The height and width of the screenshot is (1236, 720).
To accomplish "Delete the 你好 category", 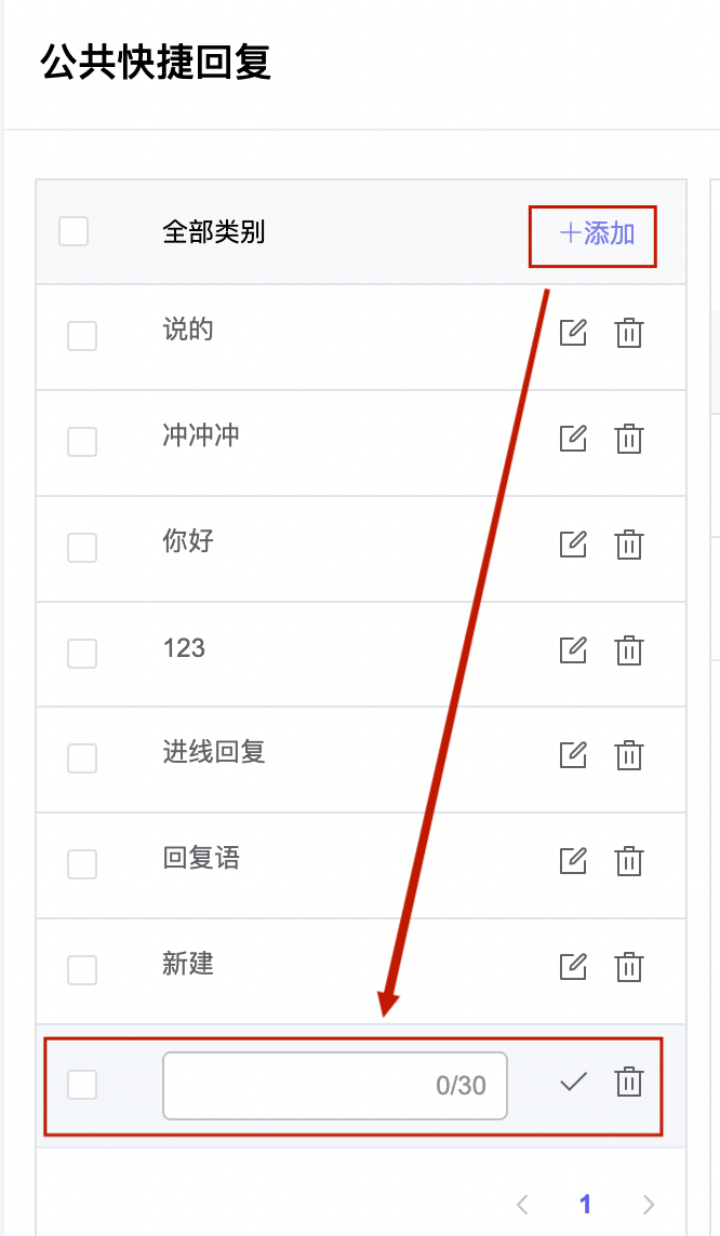I will (x=628, y=545).
